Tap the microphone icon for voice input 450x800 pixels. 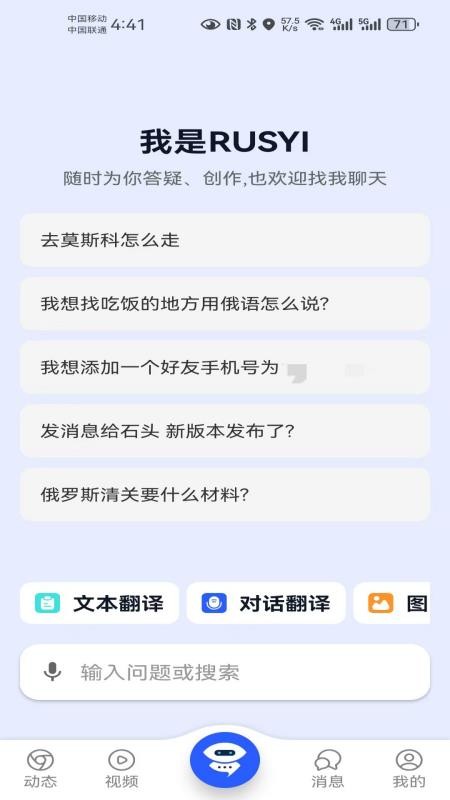[52, 672]
